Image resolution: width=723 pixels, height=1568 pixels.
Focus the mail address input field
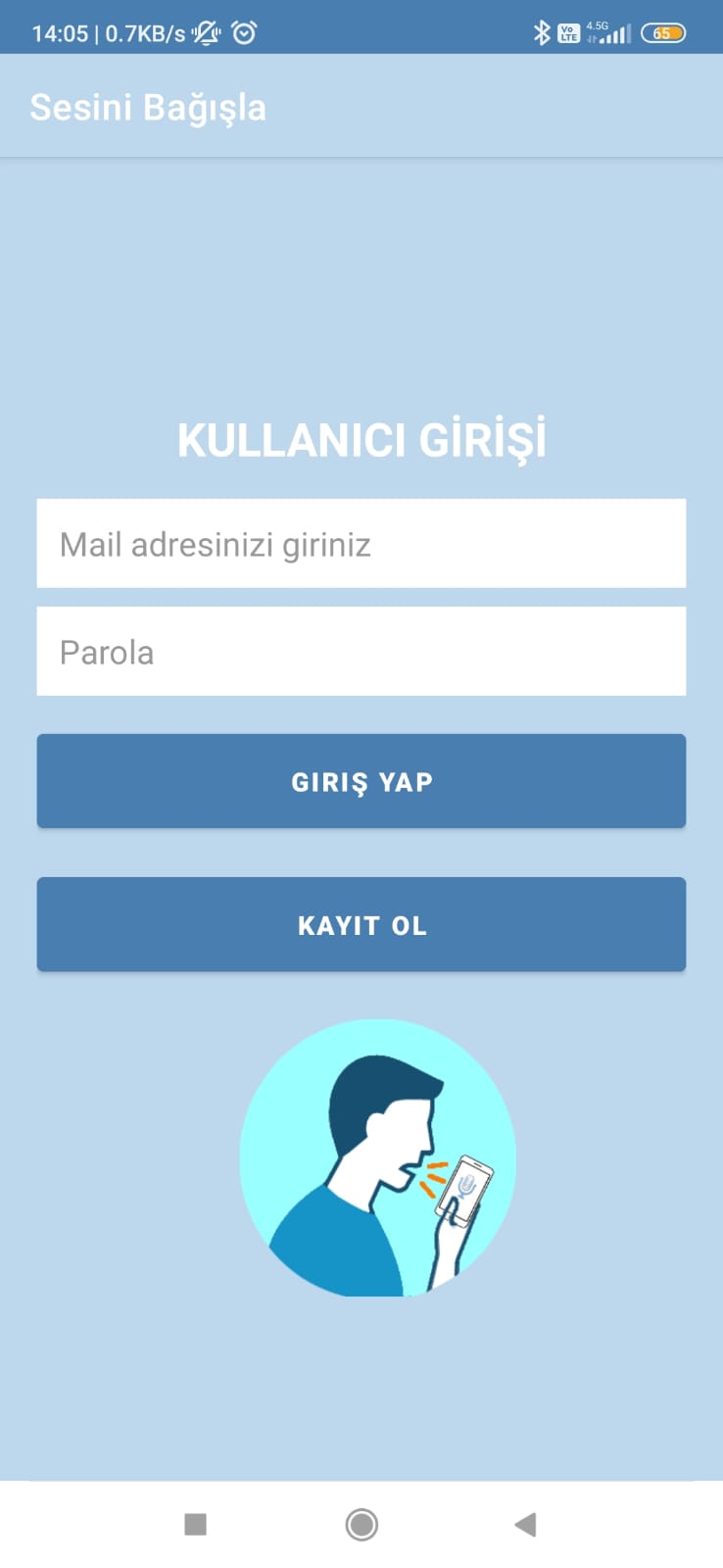(x=361, y=544)
